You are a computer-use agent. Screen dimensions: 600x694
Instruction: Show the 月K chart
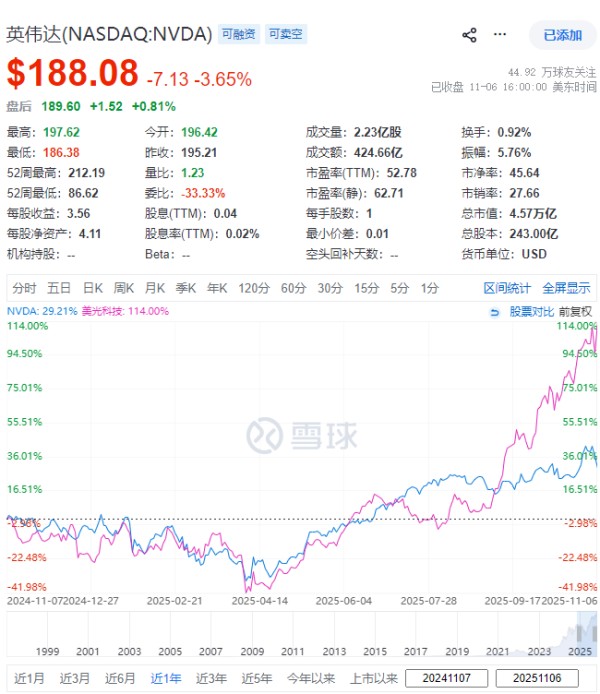tap(155, 288)
